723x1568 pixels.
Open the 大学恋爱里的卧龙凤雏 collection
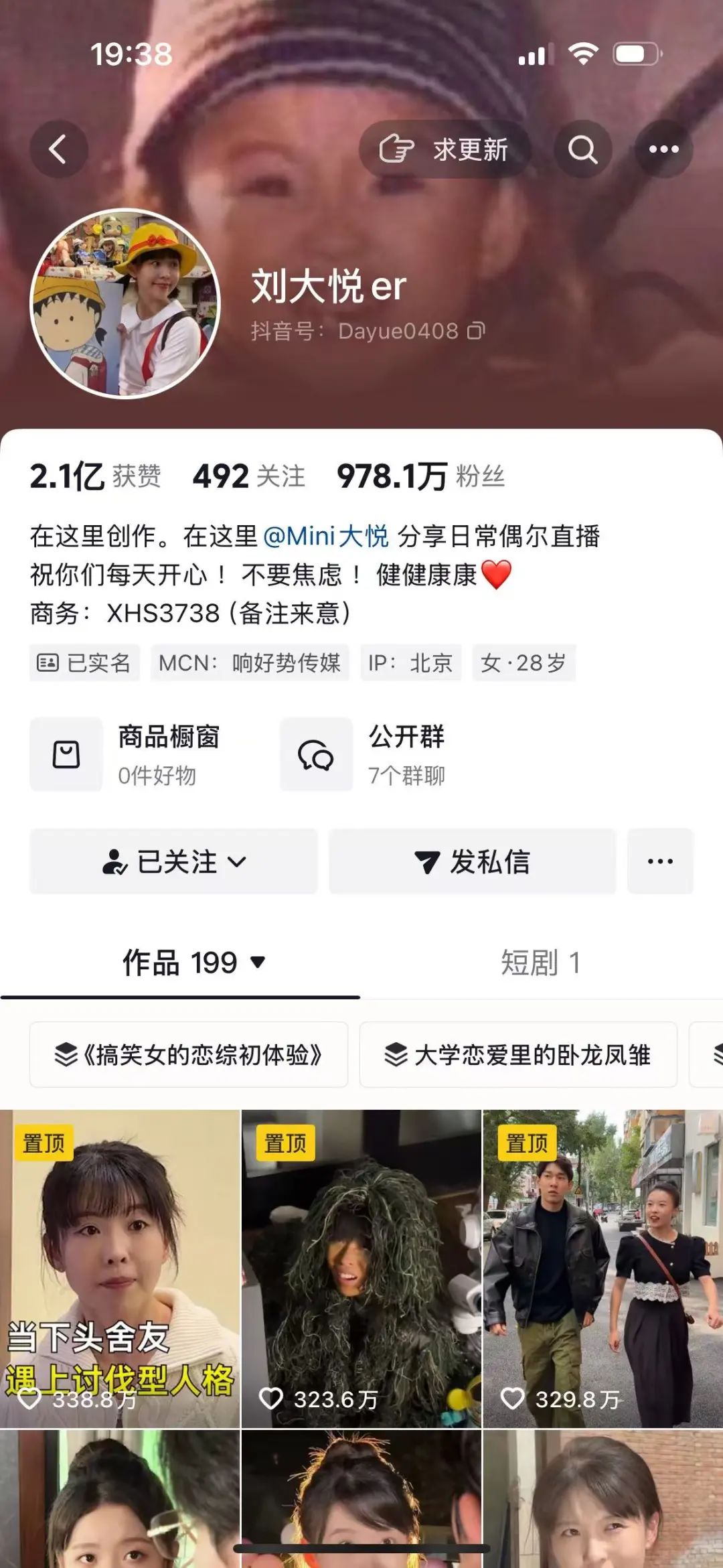tap(518, 1055)
